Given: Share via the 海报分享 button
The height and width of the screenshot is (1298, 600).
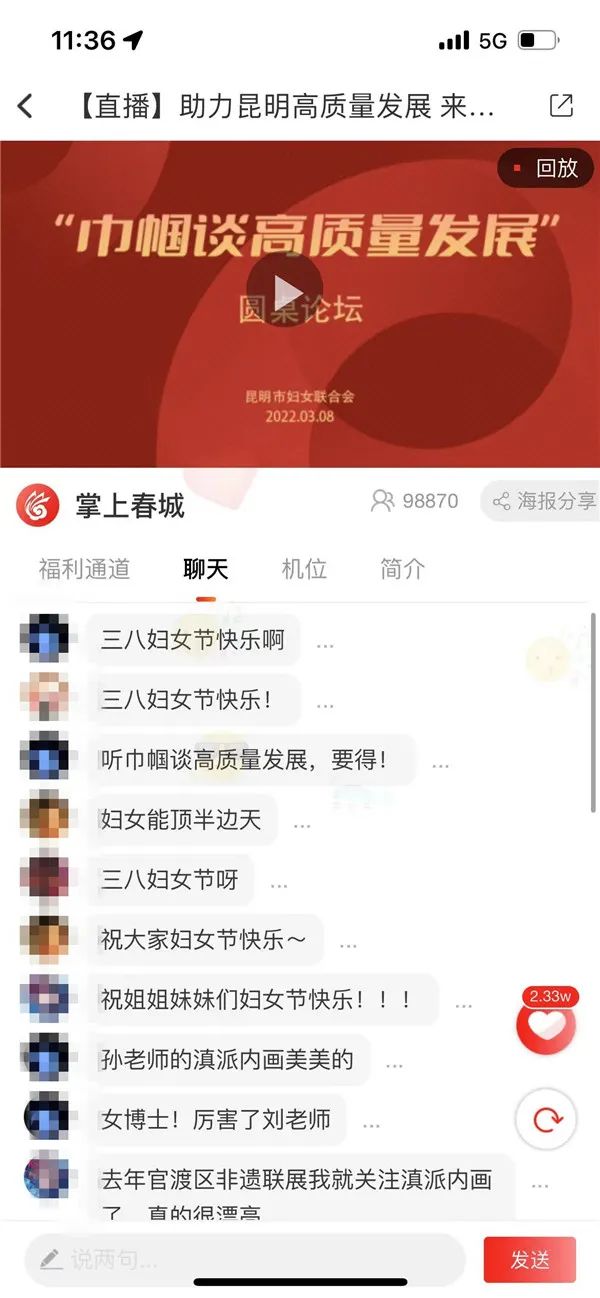Looking at the screenshot, I should 541,501.
